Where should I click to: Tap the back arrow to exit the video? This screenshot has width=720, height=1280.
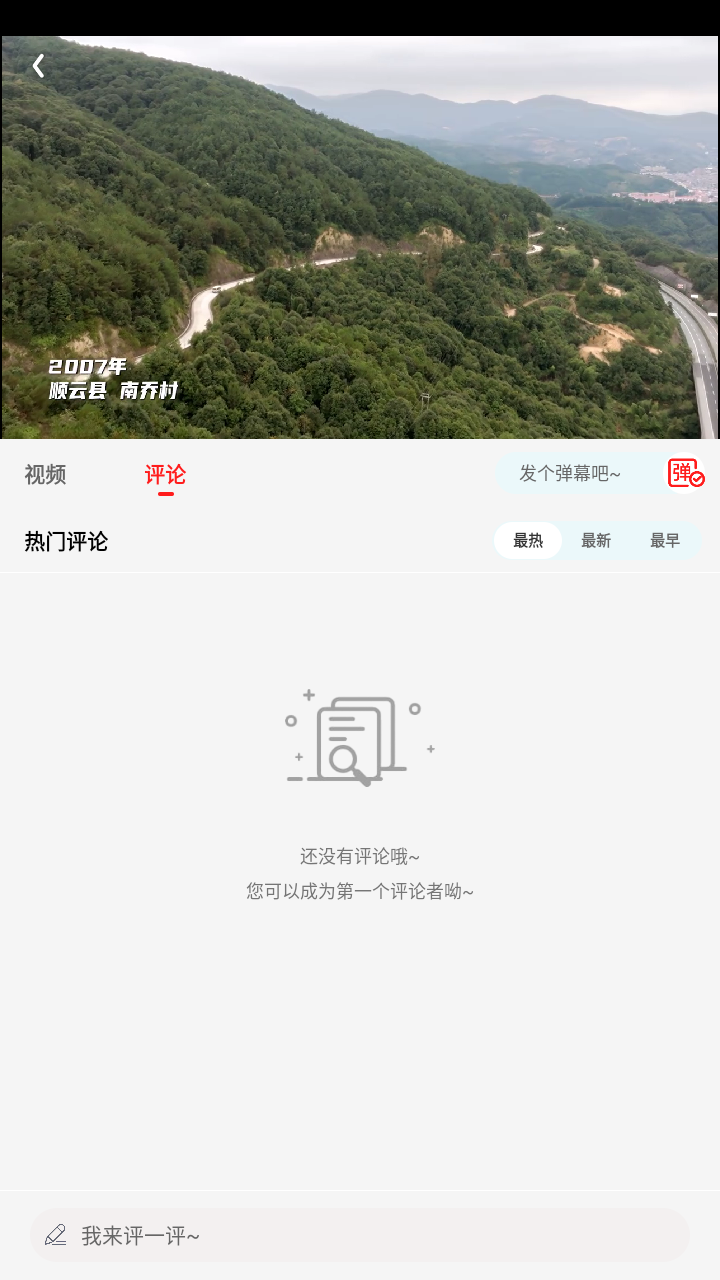click(39, 65)
